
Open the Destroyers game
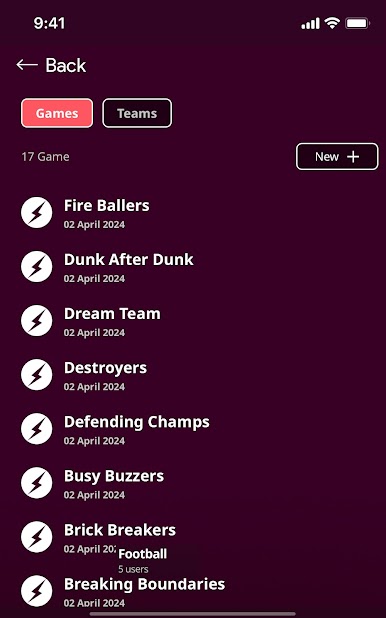[193, 375]
